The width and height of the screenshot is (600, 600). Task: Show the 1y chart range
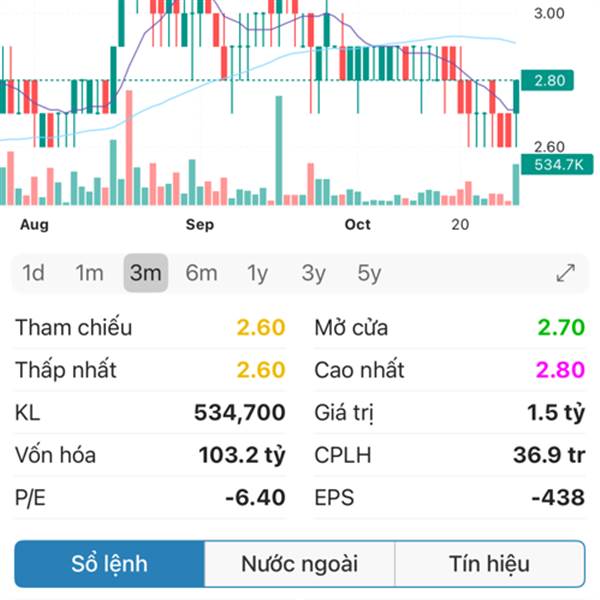pyautogui.click(x=257, y=273)
